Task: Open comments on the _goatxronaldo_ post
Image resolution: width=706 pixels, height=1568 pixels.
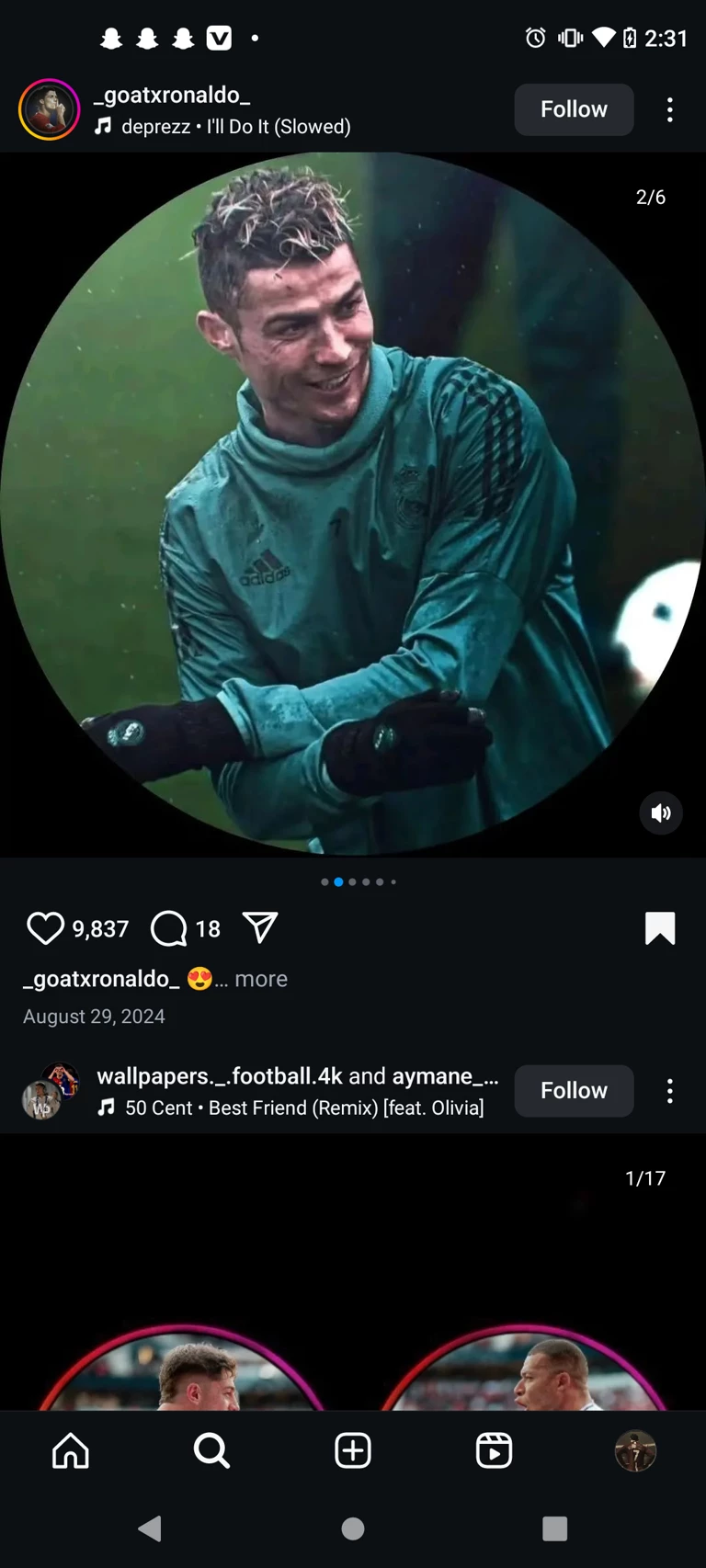Action: point(169,928)
